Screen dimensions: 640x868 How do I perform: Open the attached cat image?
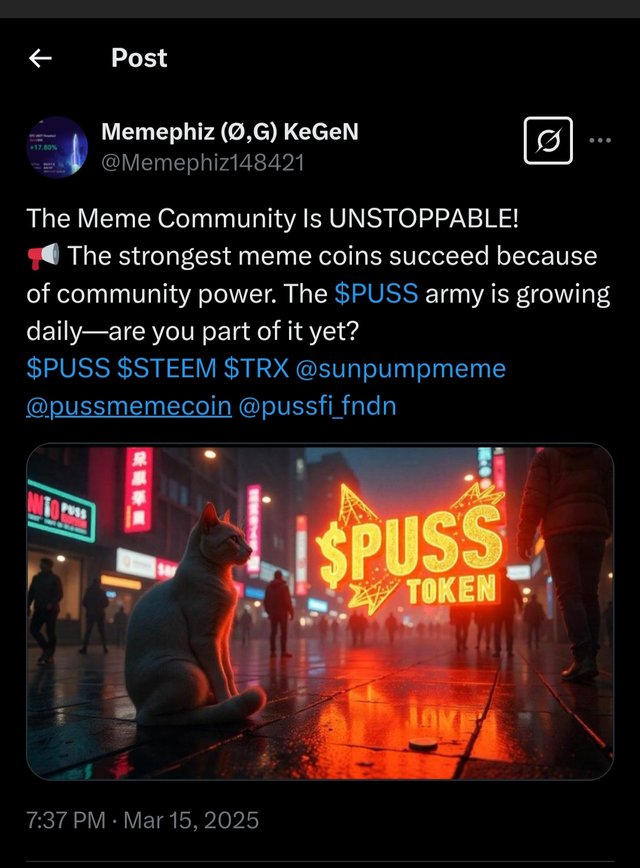(319, 612)
